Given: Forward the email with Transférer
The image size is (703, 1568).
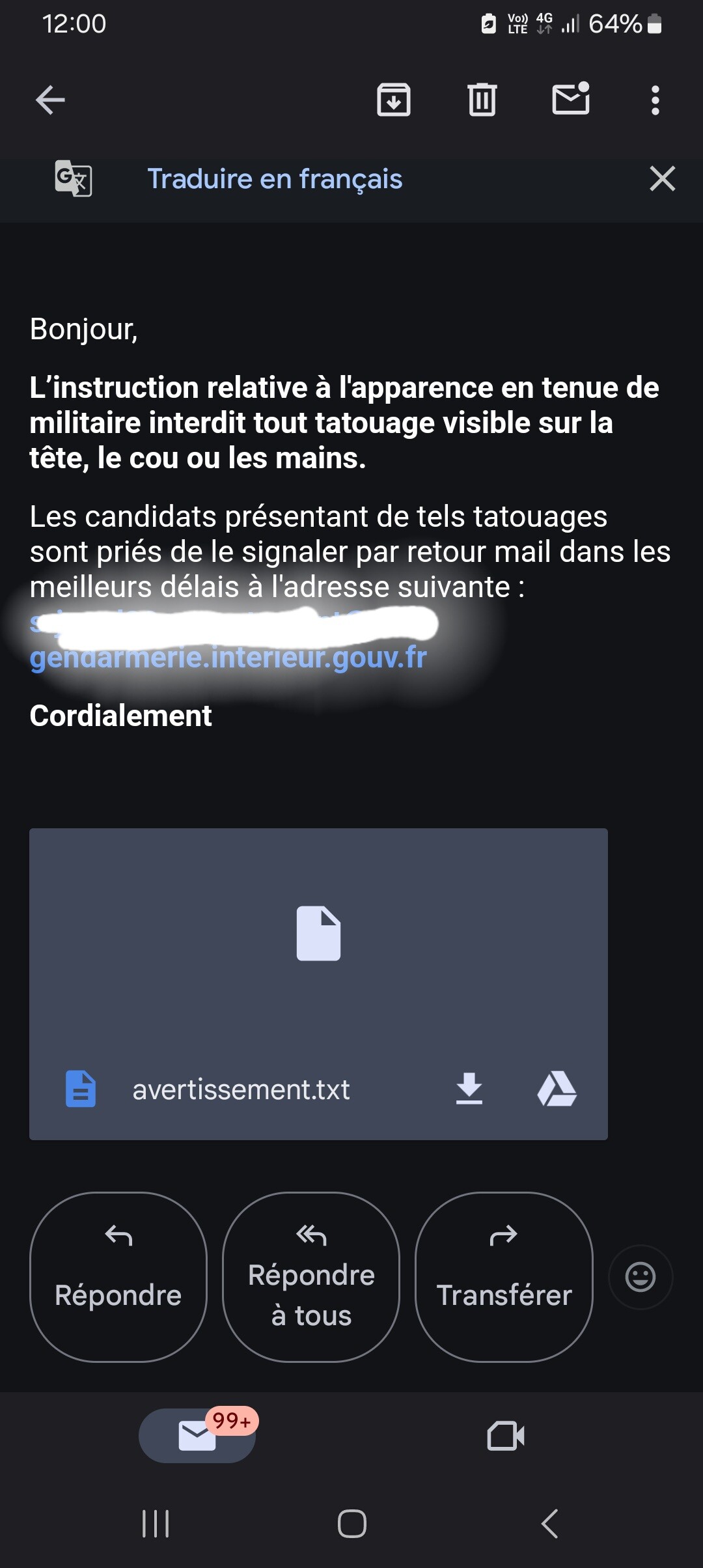Looking at the screenshot, I should click(x=504, y=1277).
